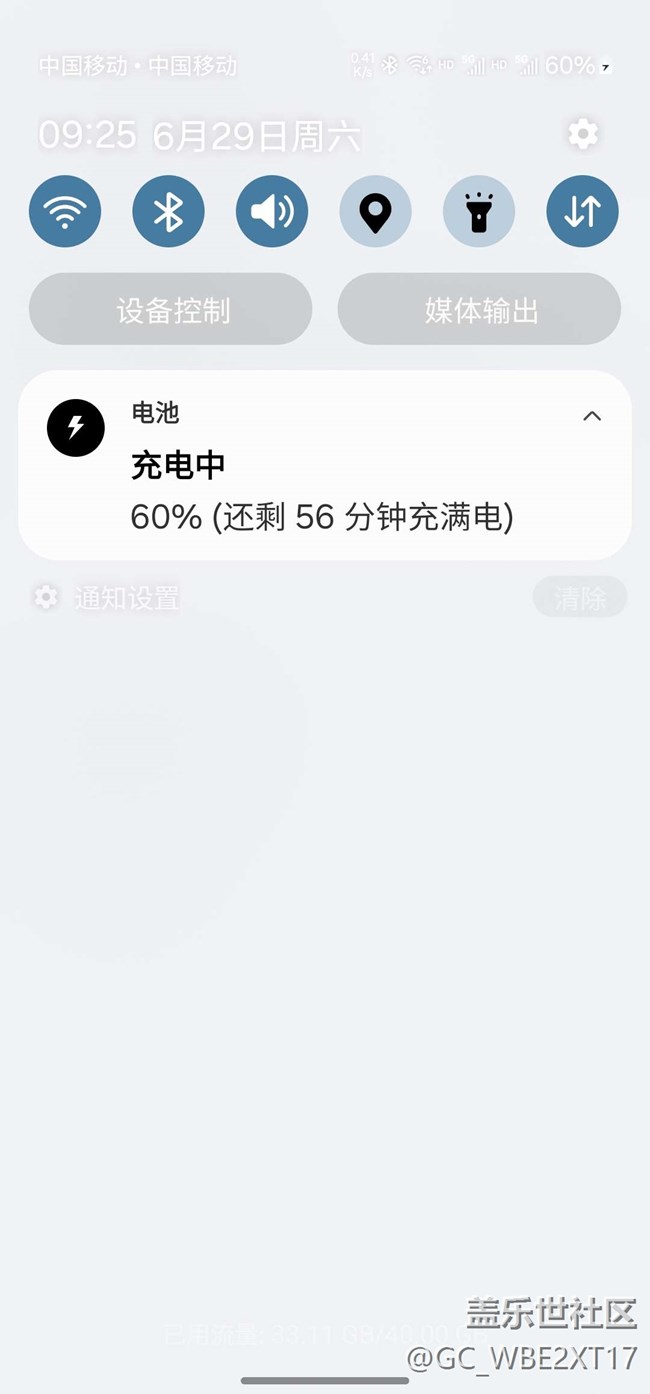The height and width of the screenshot is (1394, 650).
Task: Tap 清除 to clear notifications
Action: click(580, 597)
